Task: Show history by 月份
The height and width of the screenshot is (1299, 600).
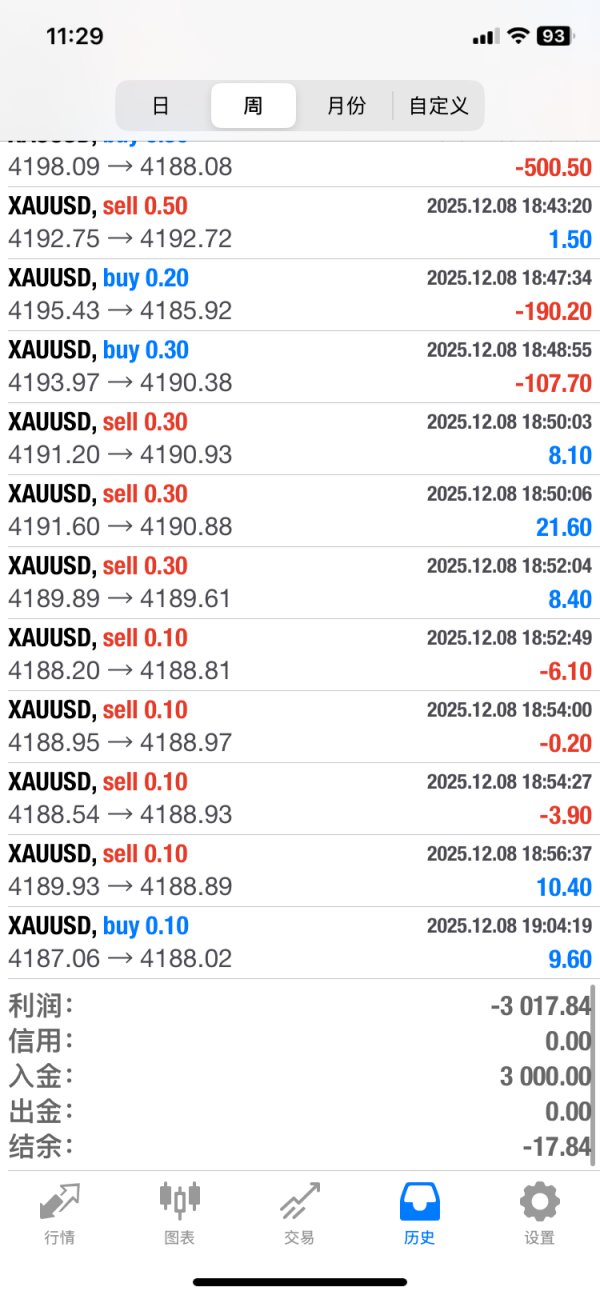Action: point(346,106)
